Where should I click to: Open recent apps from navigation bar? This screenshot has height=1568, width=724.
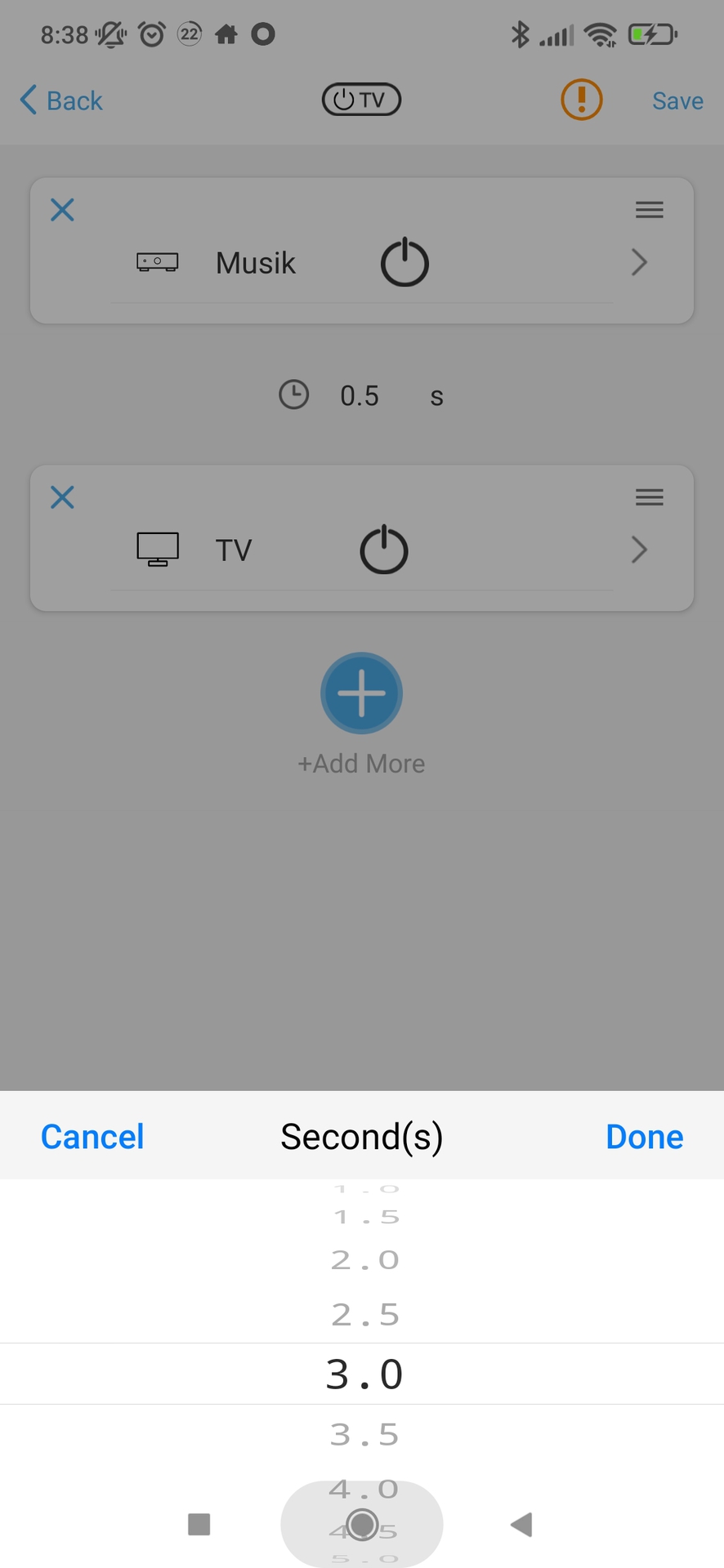point(199,1524)
